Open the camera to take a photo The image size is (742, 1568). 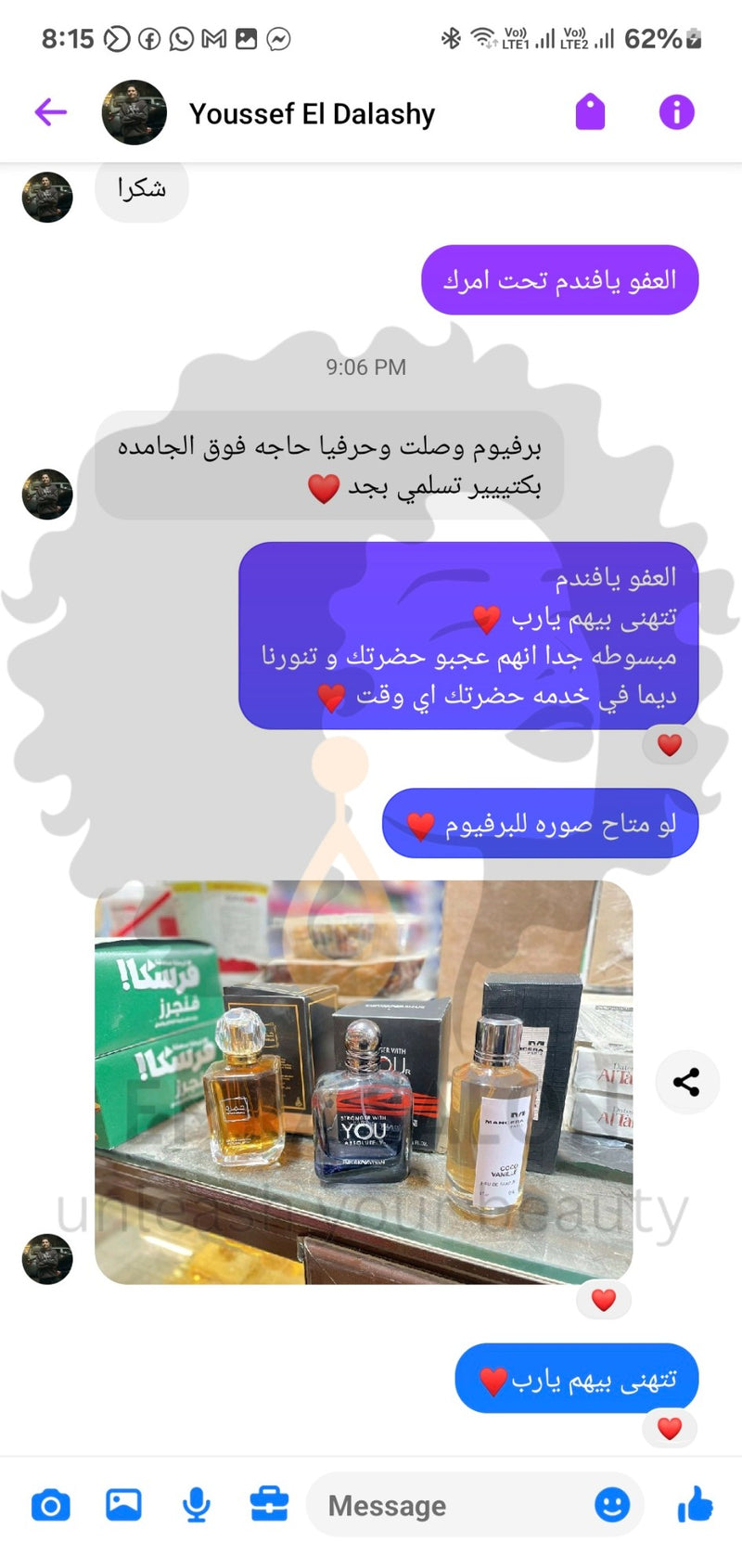click(51, 1505)
